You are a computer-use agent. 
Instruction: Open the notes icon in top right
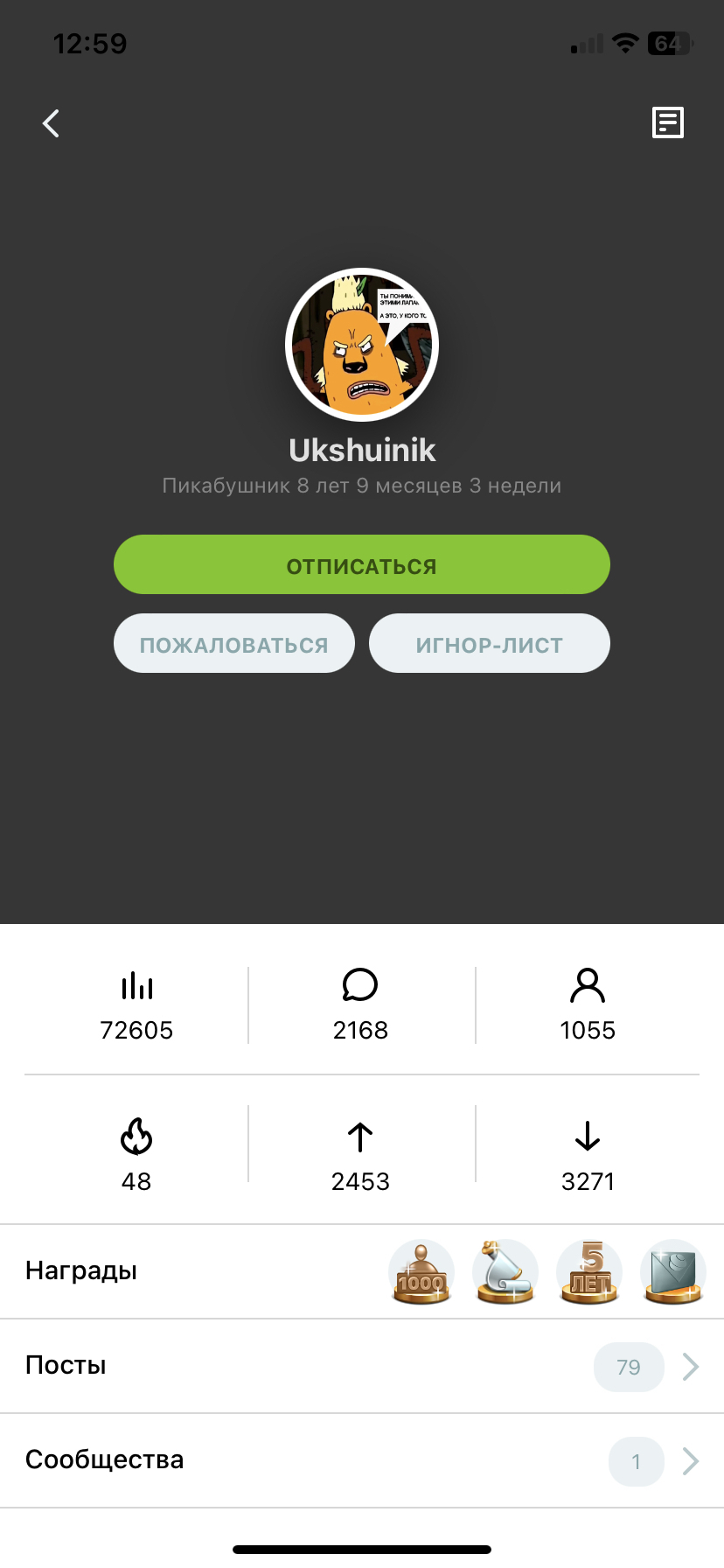click(x=668, y=122)
